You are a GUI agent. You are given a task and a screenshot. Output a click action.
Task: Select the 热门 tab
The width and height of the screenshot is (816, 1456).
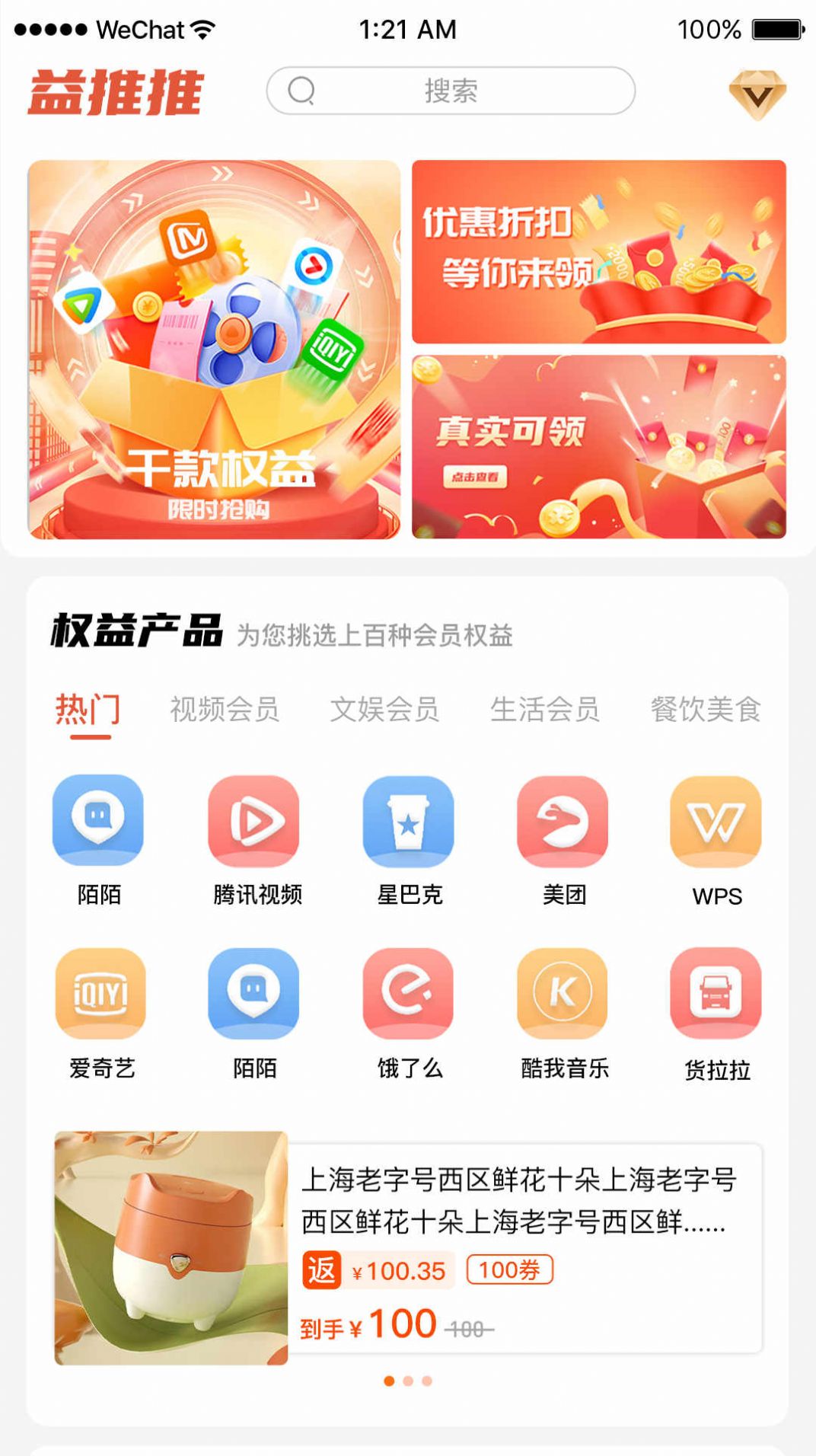click(x=88, y=710)
